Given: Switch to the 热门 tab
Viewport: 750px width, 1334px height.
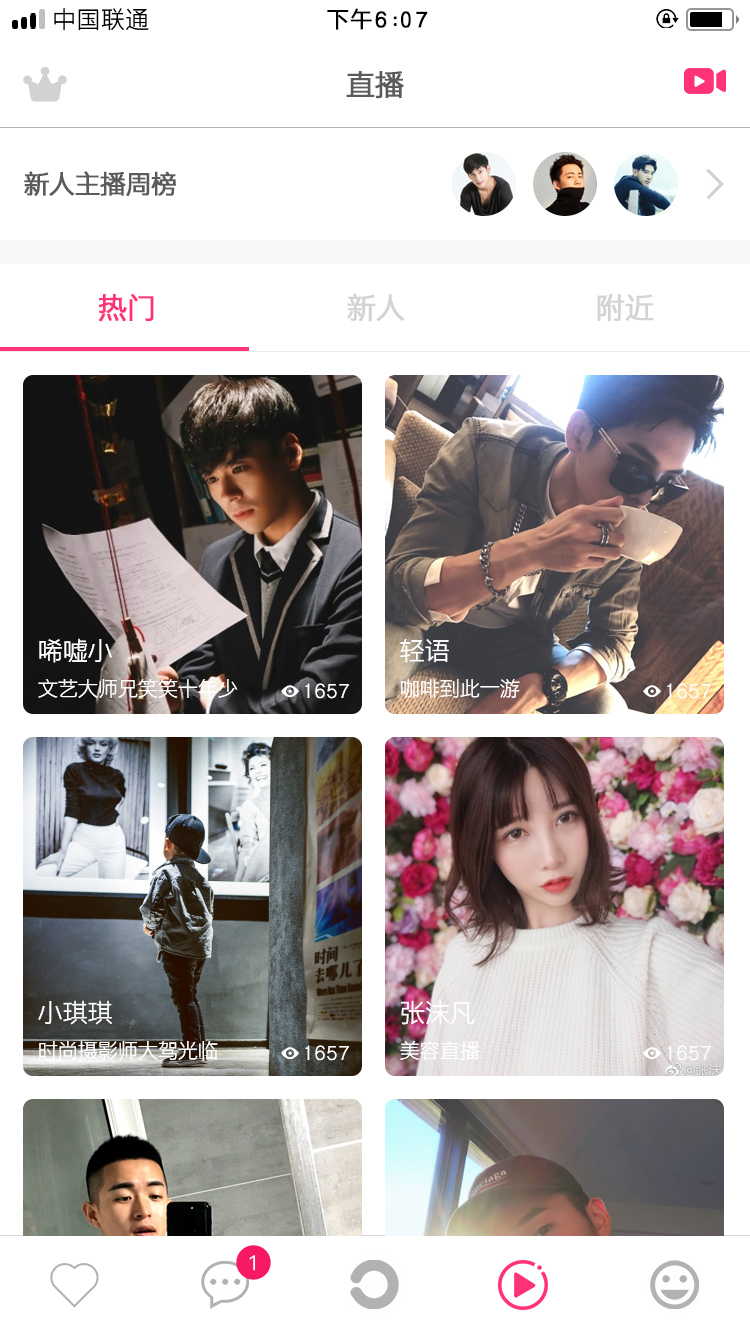Looking at the screenshot, I should (126, 308).
